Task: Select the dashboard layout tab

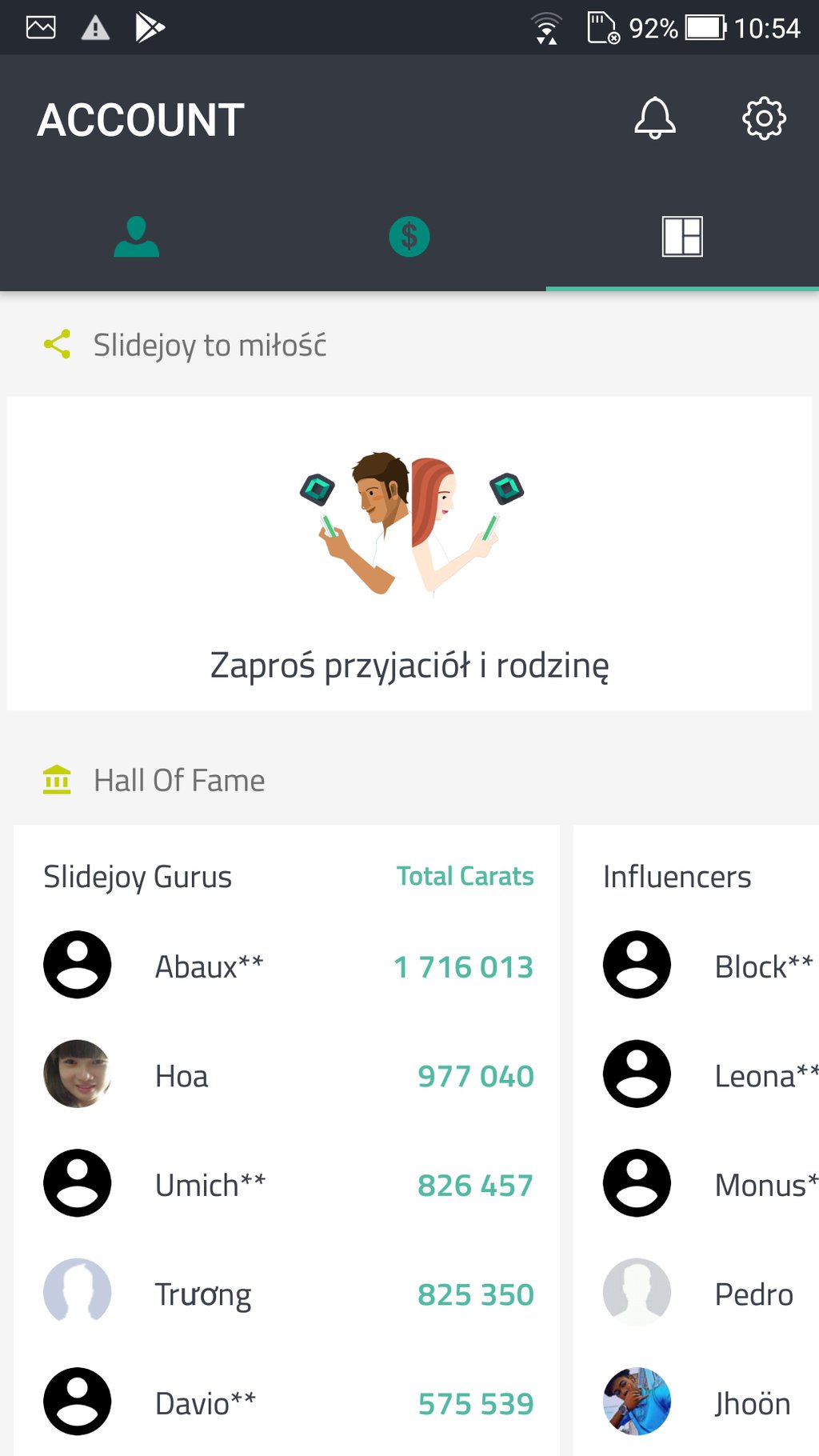Action: click(682, 237)
